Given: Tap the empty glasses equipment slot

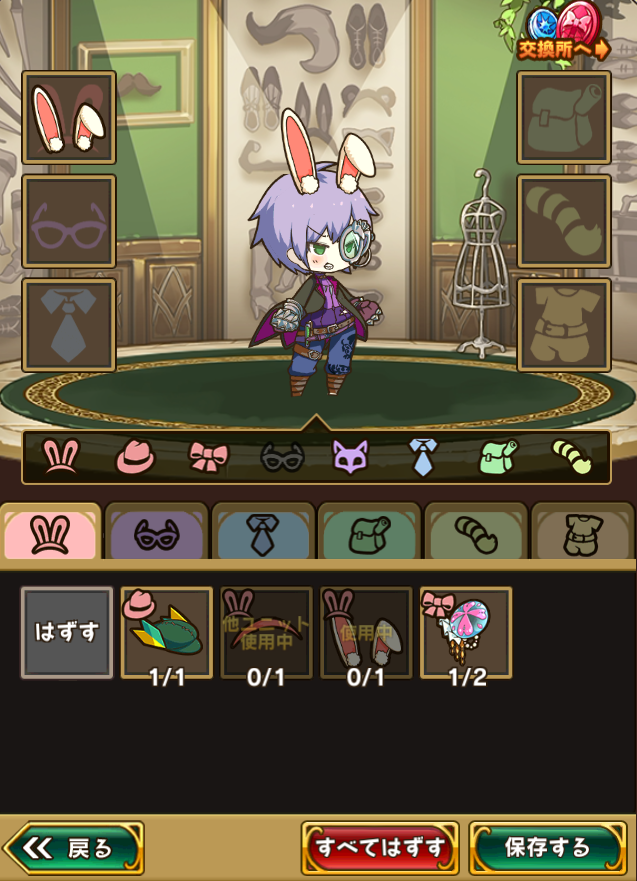Looking at the screenshot, I should pos(69,222).
